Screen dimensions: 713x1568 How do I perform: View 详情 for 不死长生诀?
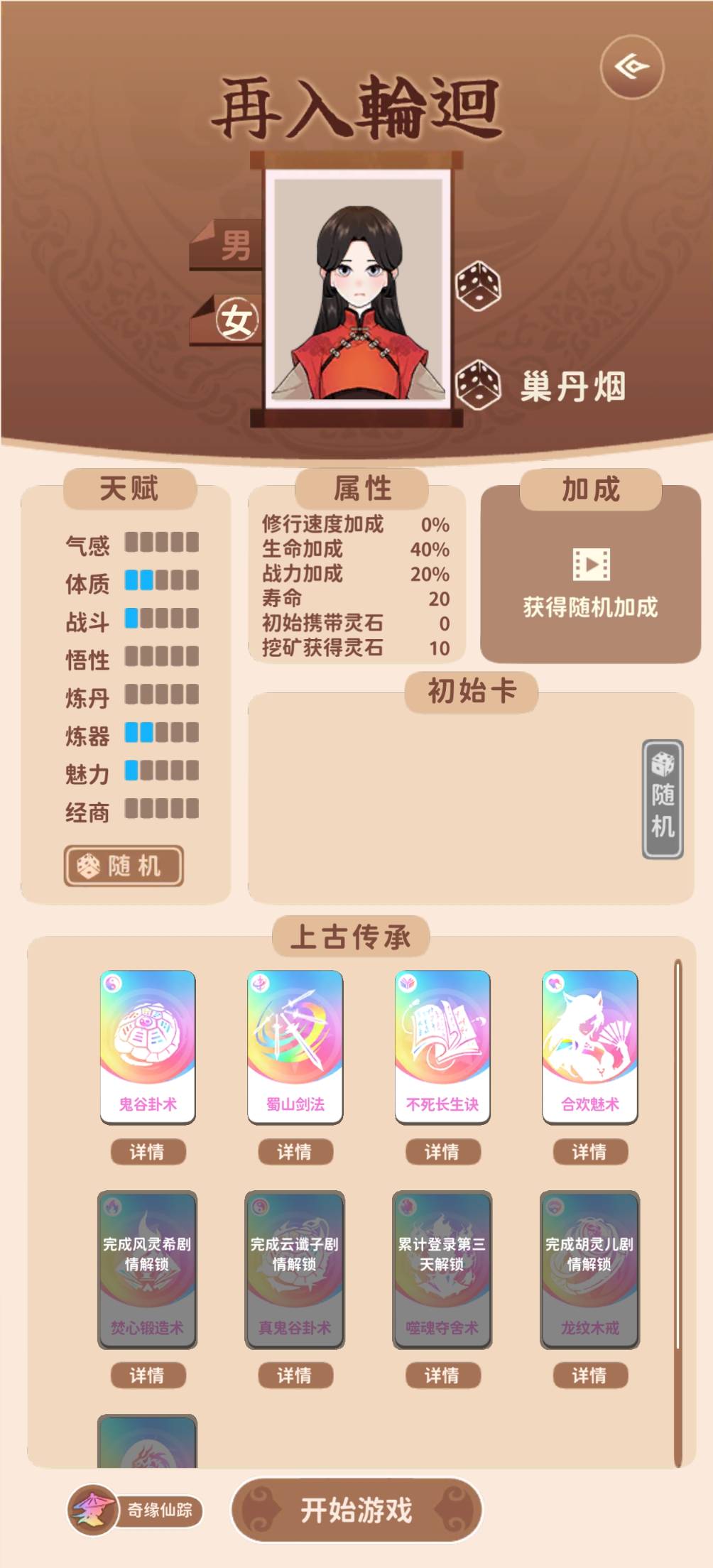click(442, 1151)
